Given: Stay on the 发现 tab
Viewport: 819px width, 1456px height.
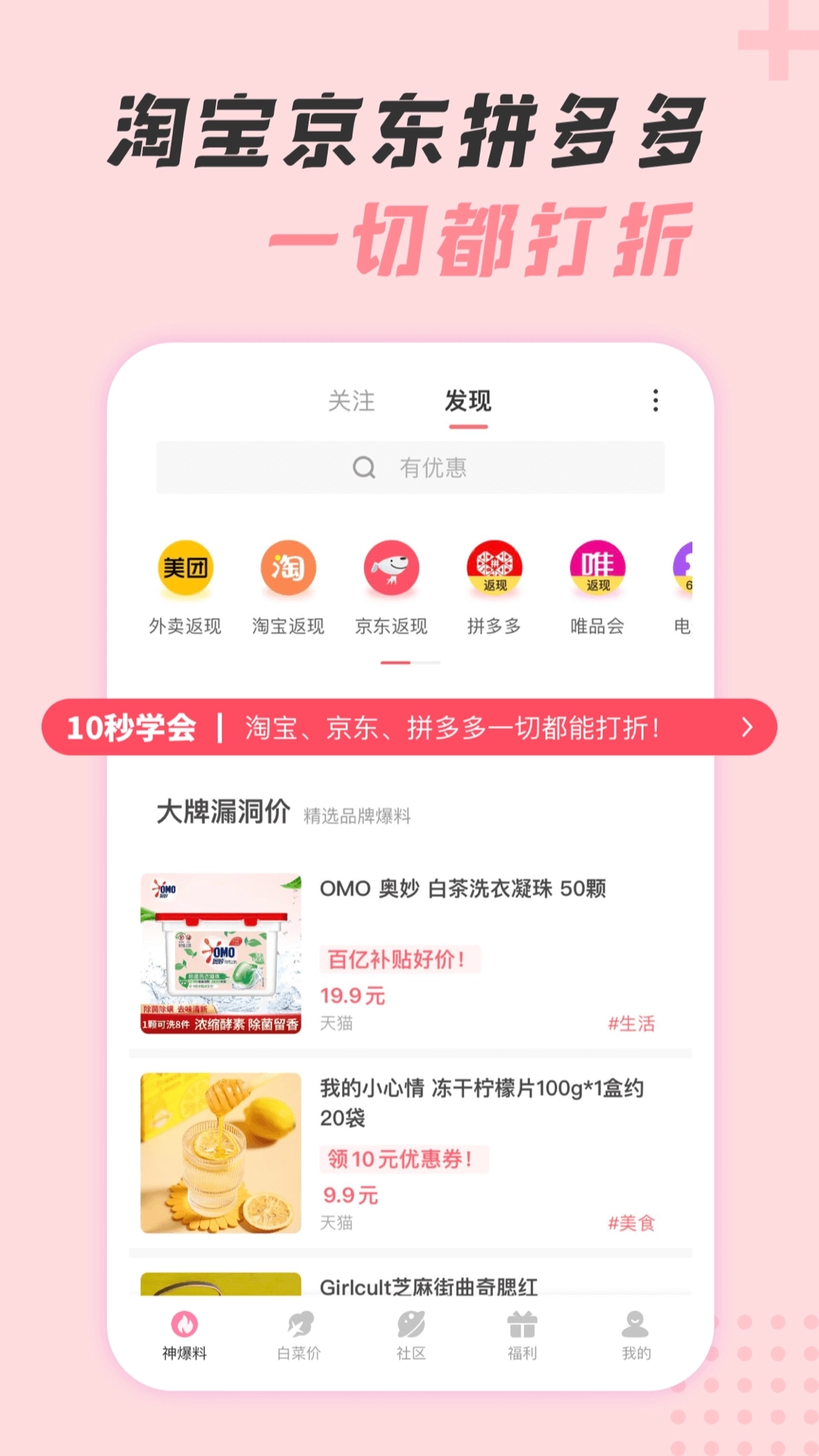Looking at the screenshot, I should (x=469, y=402).
